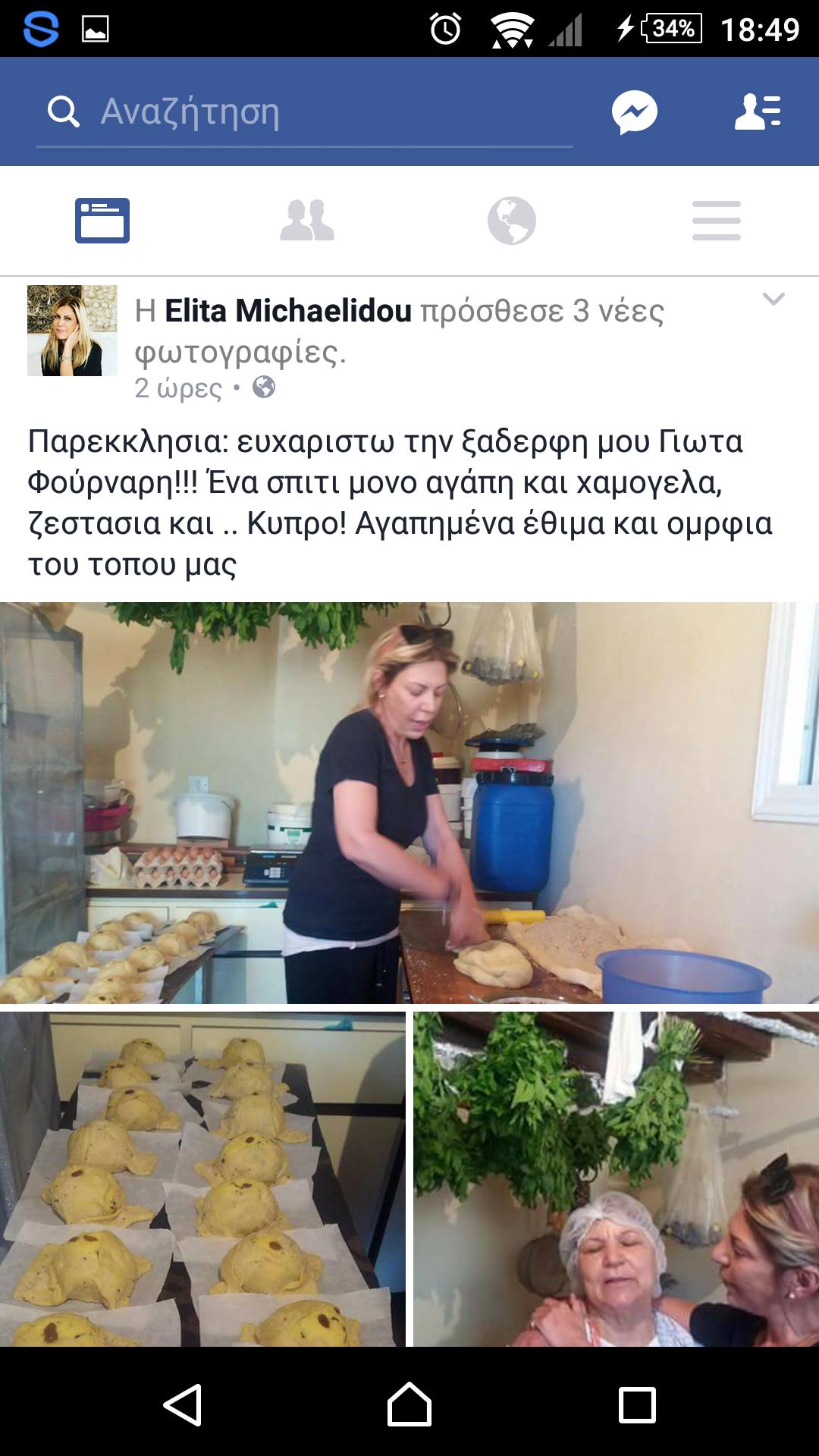Image resolution: width=819 pixels, height=1456 pixels.
Task: Expand the post options chevron
Action: (x=773, y=299)
